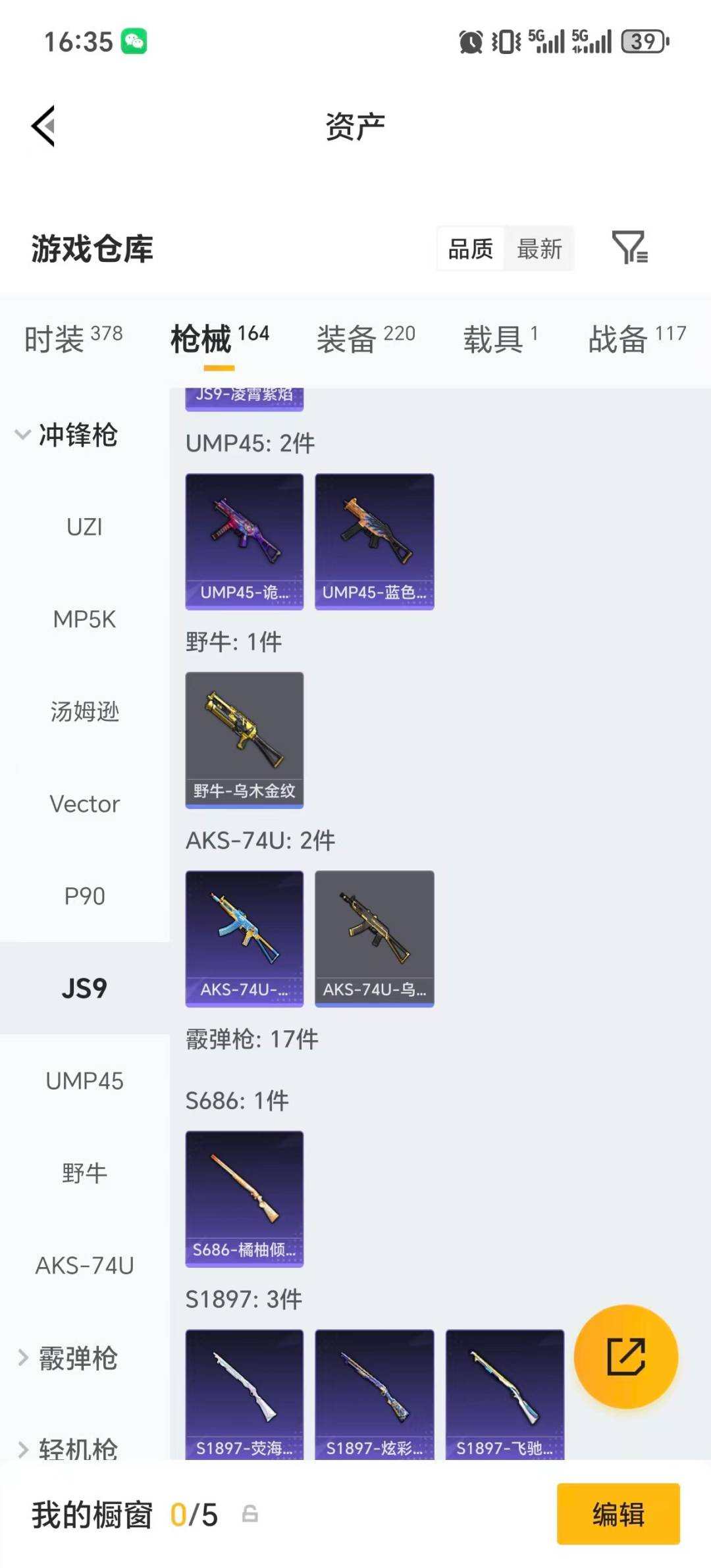Sort inventory by 品质 quality
Screen dimensions: 711x1568
coord(469,248)
